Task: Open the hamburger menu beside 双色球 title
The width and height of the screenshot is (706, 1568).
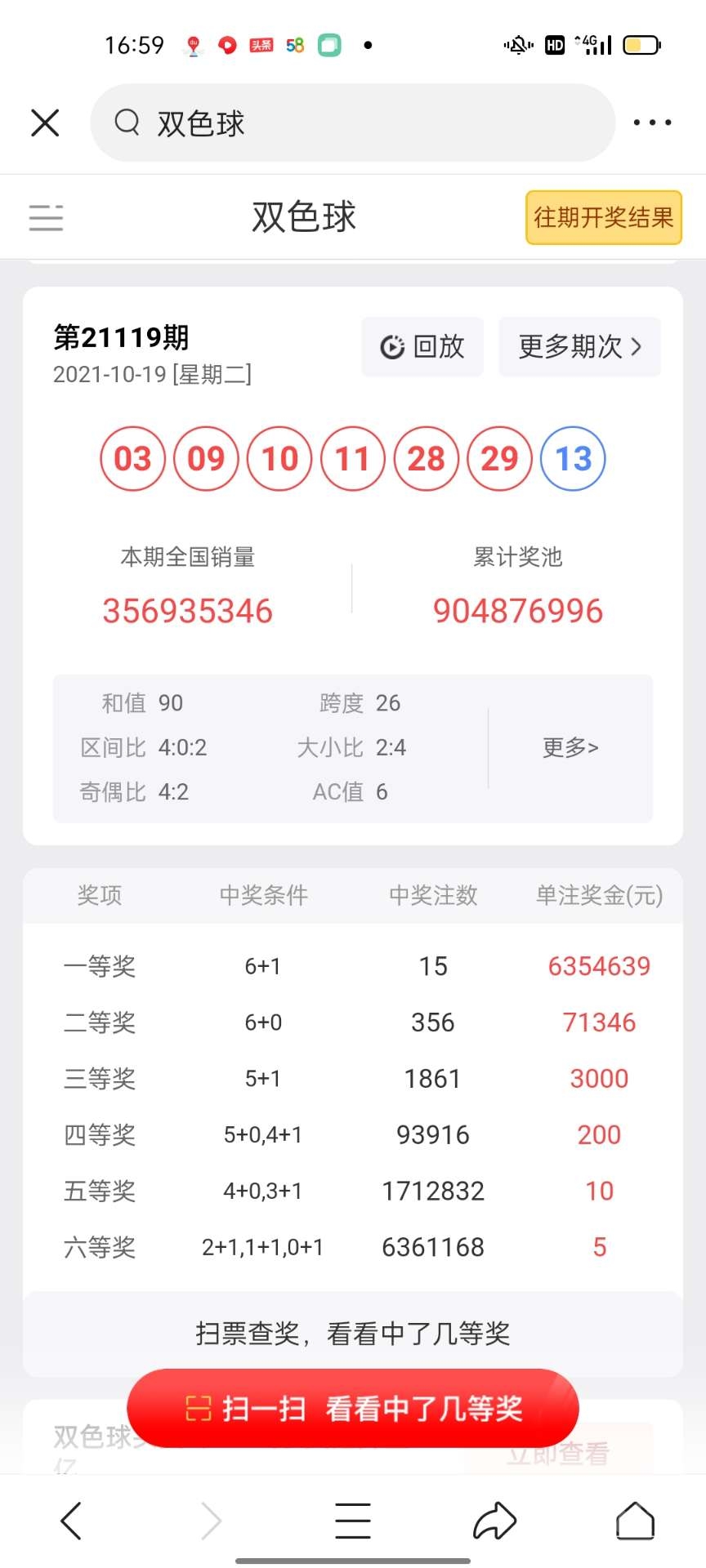Action: tap(46, 217)
